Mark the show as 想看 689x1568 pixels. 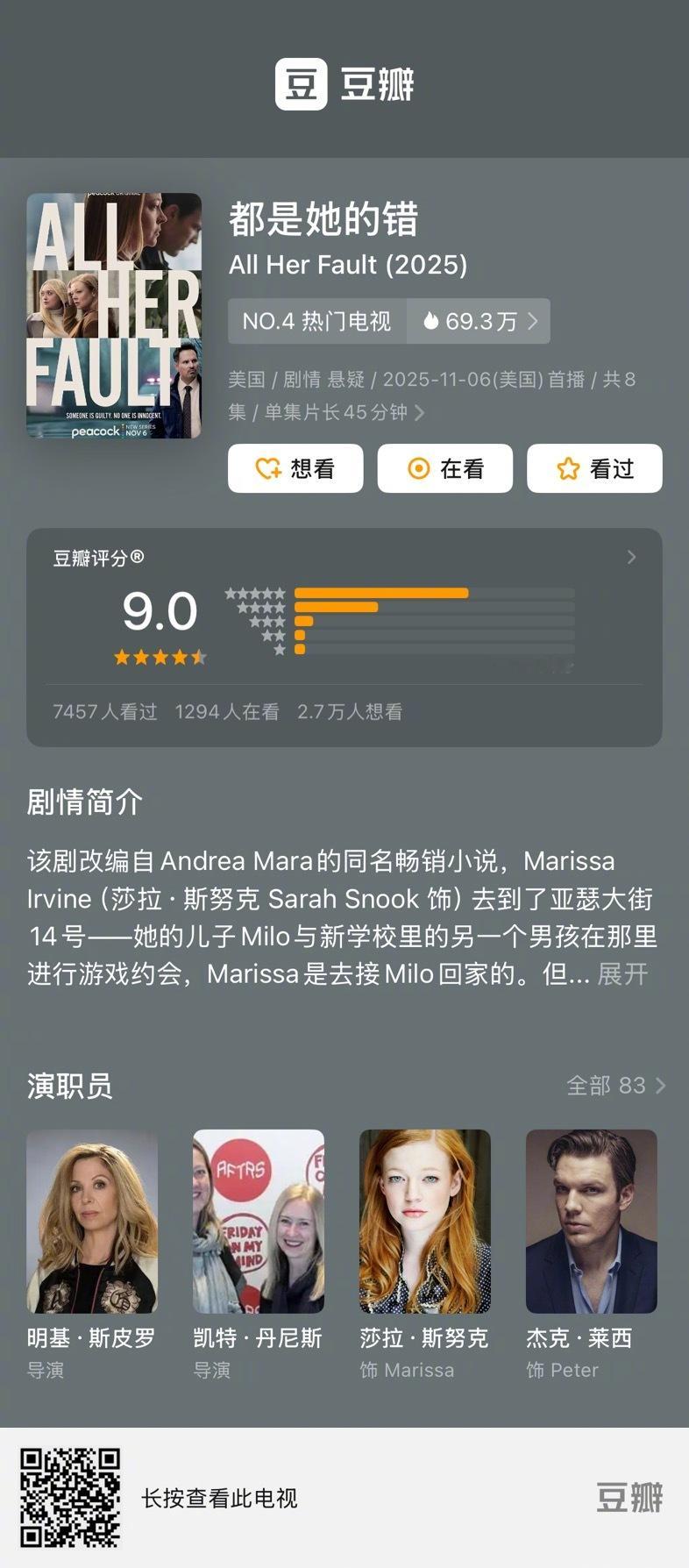pyautogui.click(x=295, y=468)
